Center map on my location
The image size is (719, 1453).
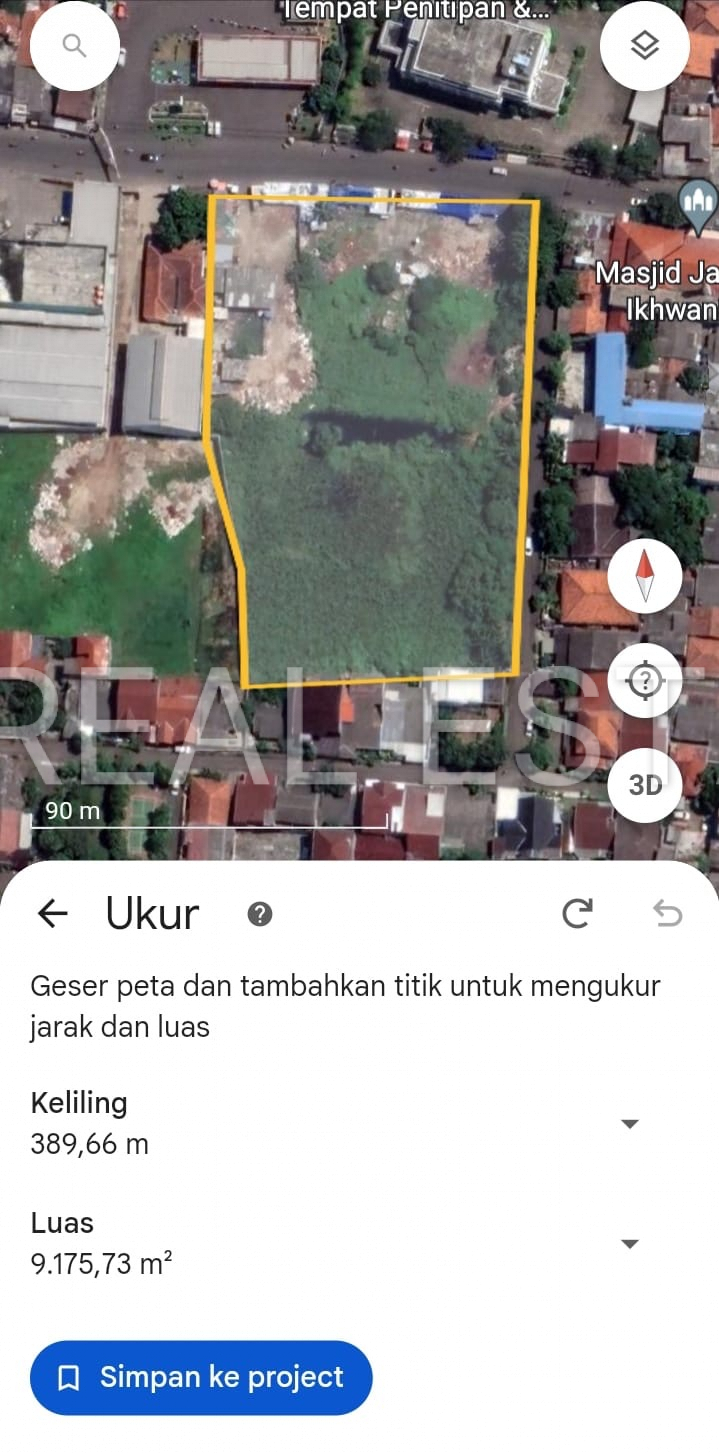645,681
